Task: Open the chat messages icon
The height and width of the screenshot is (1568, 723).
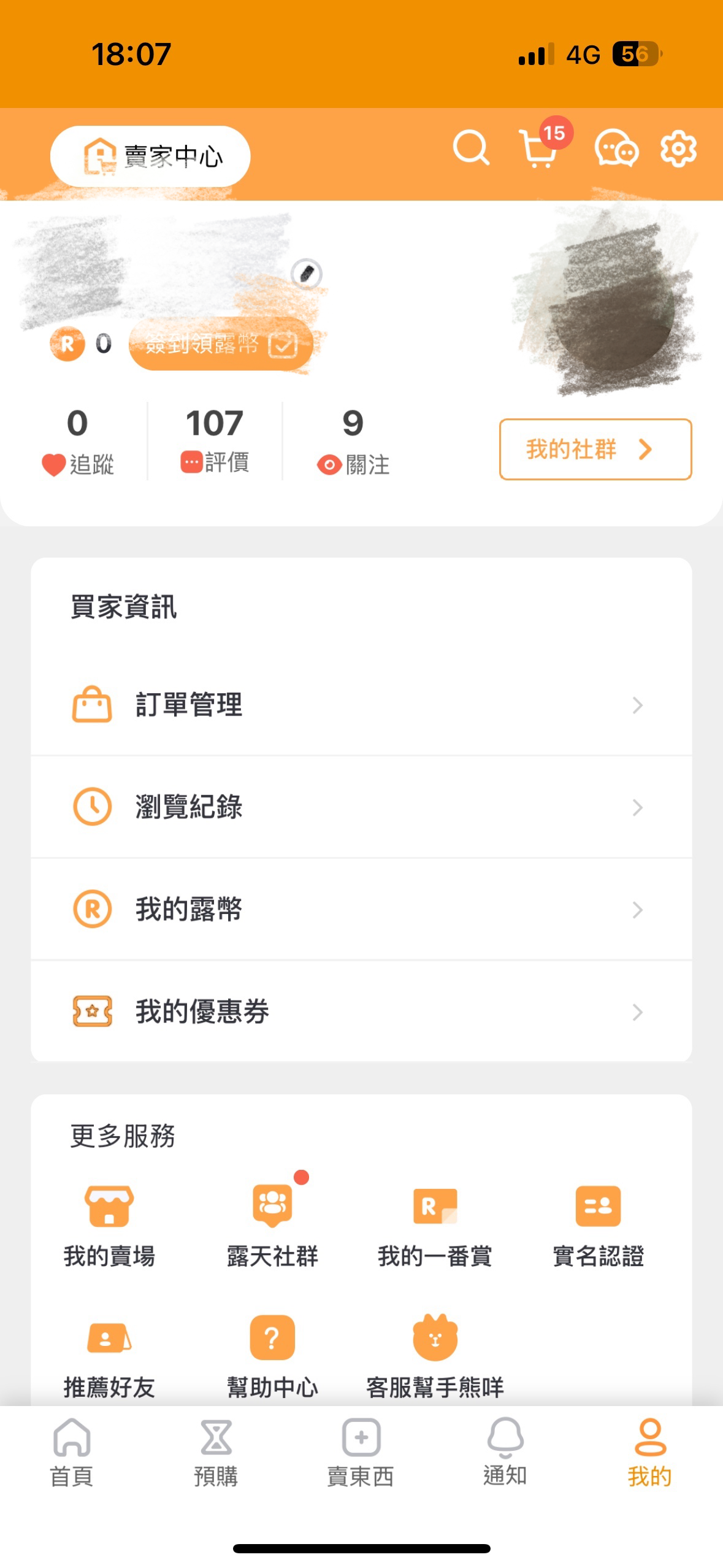Action: point(616,149)
